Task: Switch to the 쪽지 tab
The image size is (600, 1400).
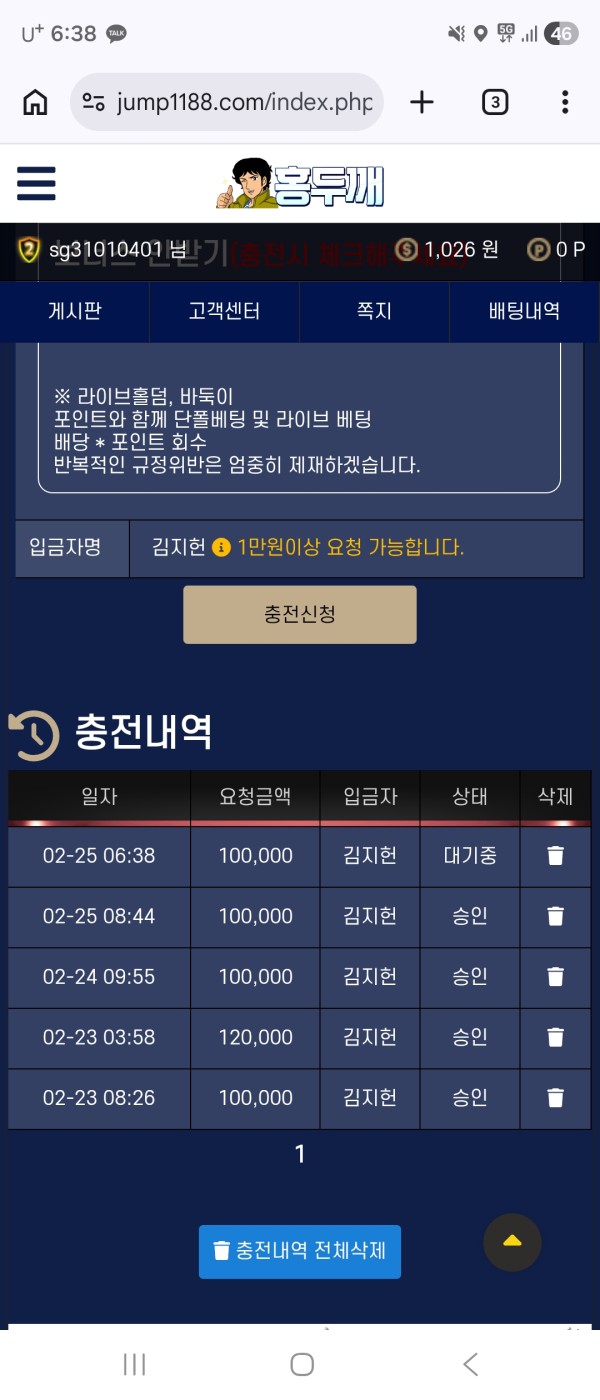Action: 374,311
